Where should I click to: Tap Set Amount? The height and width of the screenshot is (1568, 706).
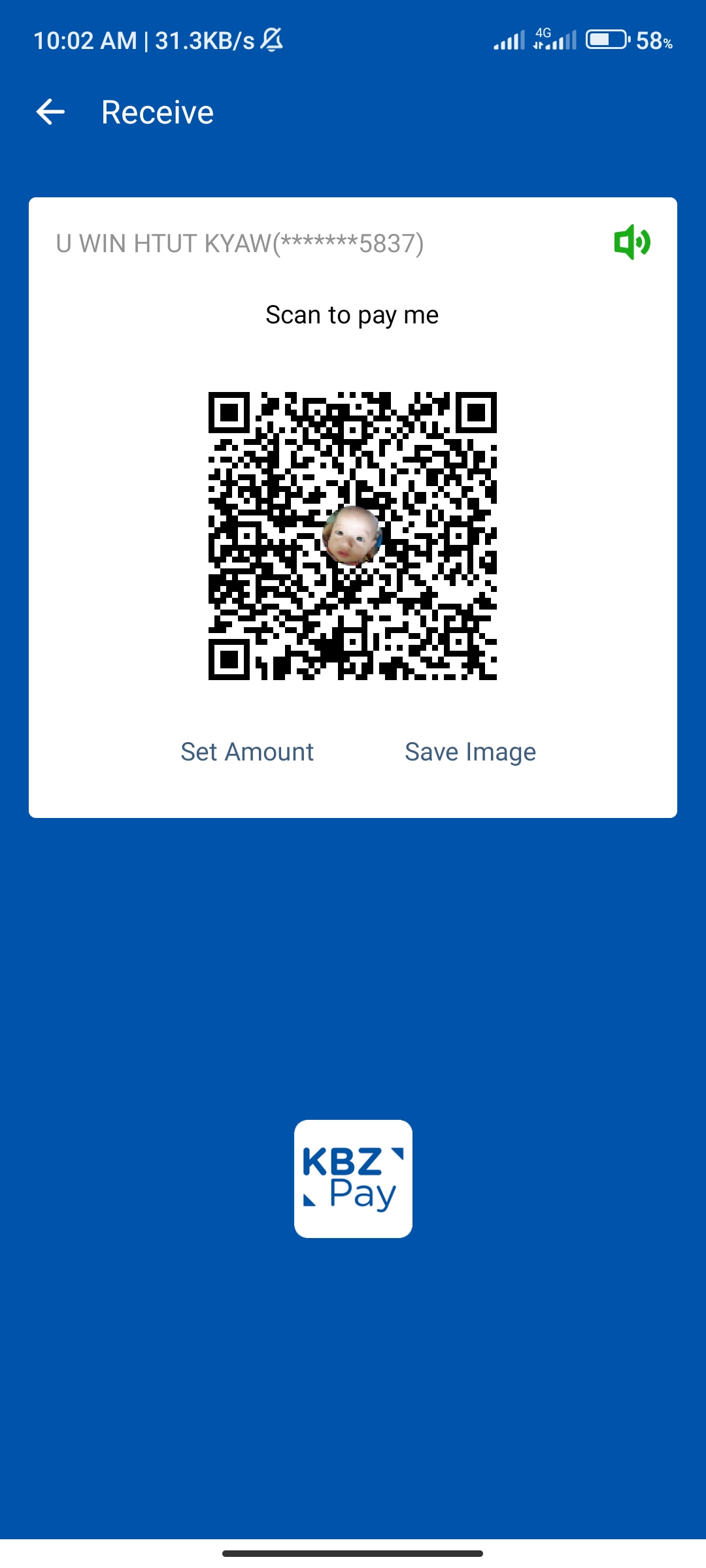click(247, 752)
